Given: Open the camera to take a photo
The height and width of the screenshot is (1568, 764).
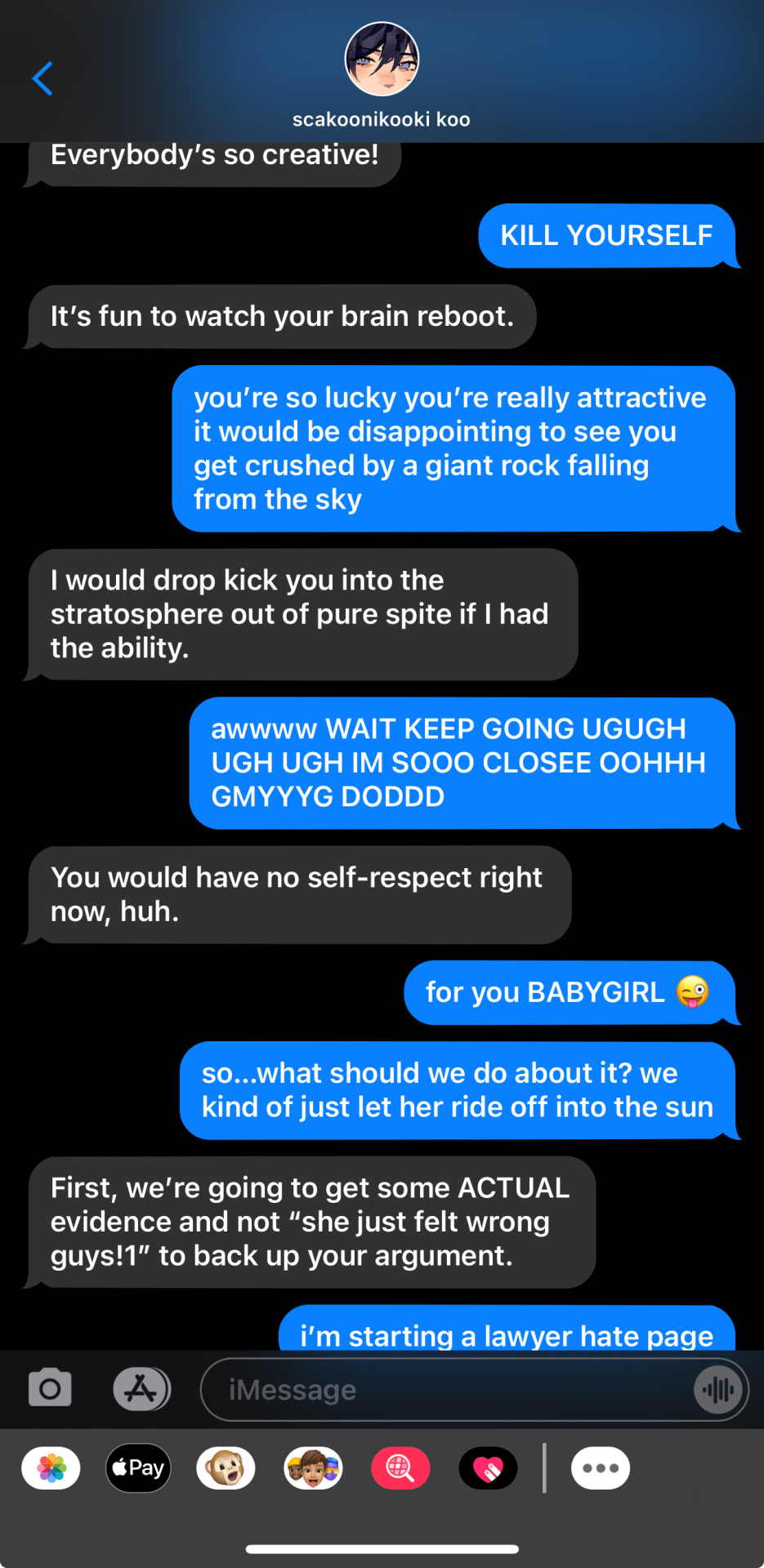Looking at the screenshot, I should (x=50, y=1388).
